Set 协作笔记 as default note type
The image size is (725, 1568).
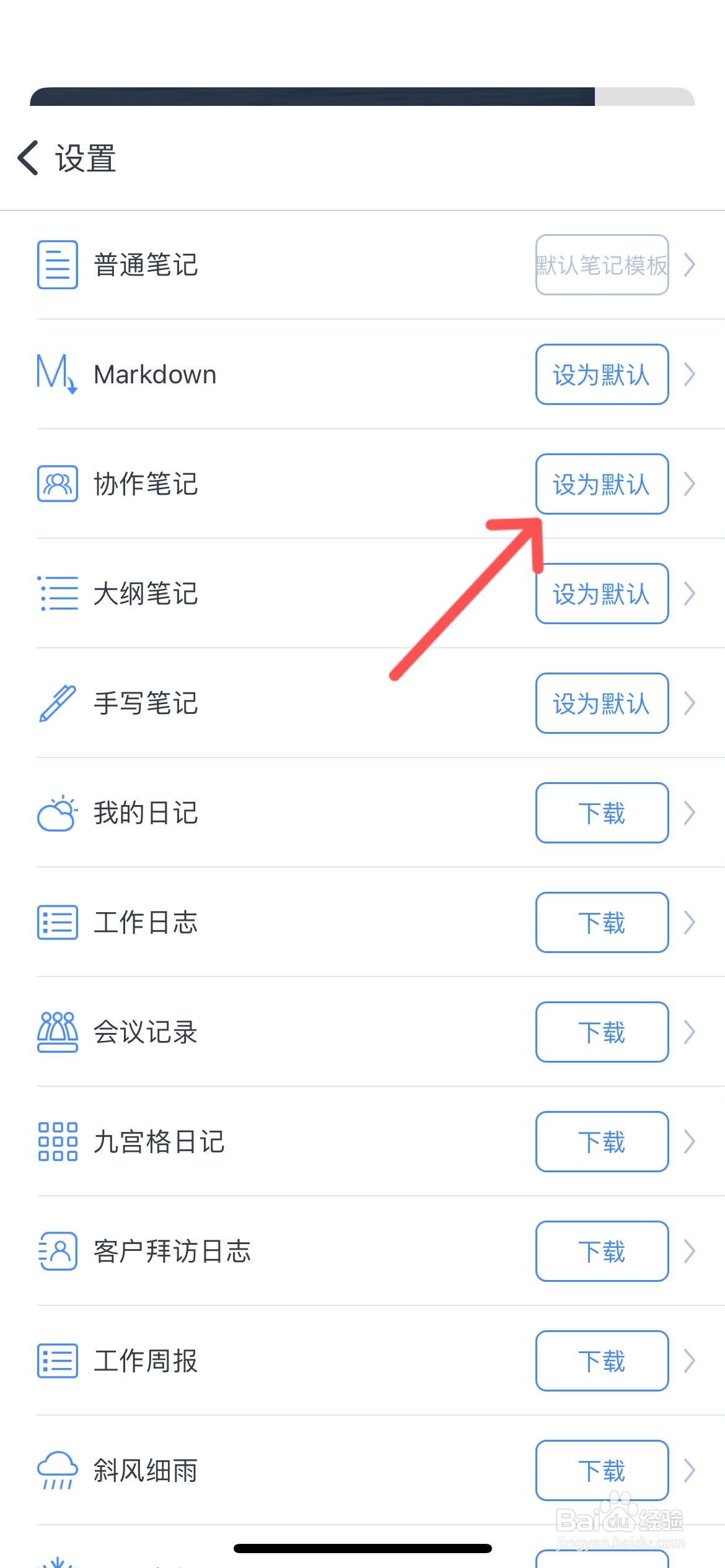602,484
